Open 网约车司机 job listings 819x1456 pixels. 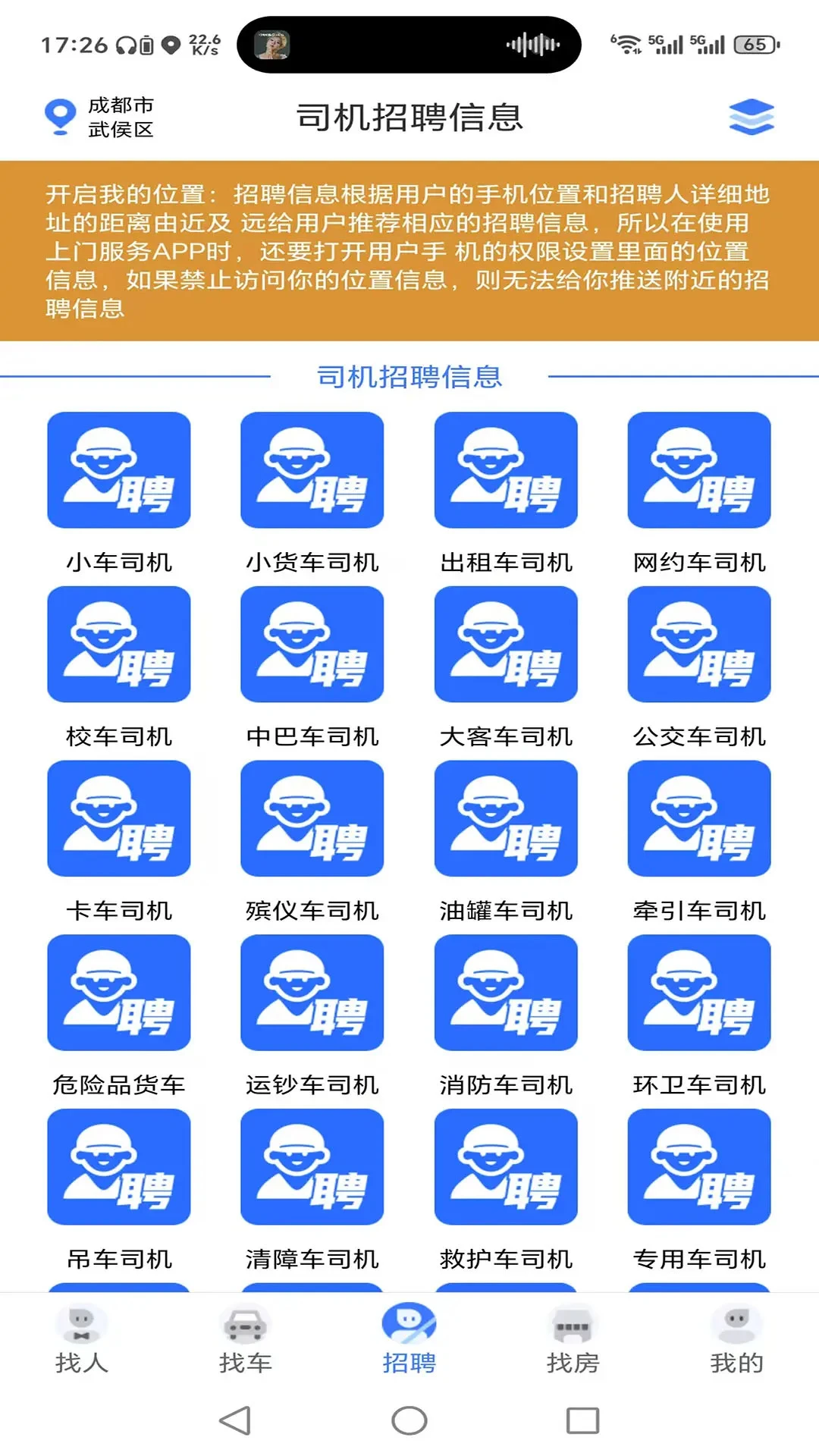(x=698, y=470)
